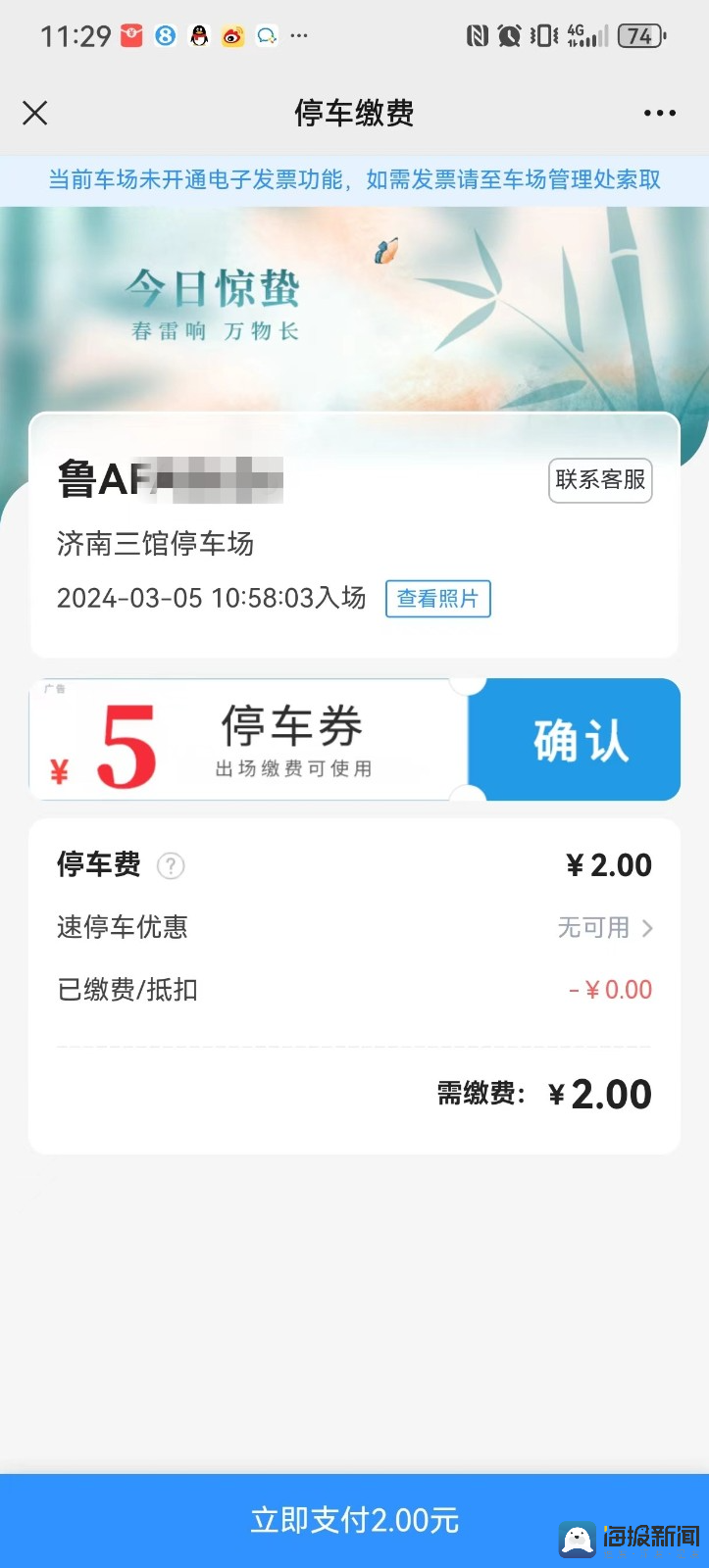Viewport: 709px width, 1568px height.
Task: Open the 停车费 help question mark
Action: (171, 866)
